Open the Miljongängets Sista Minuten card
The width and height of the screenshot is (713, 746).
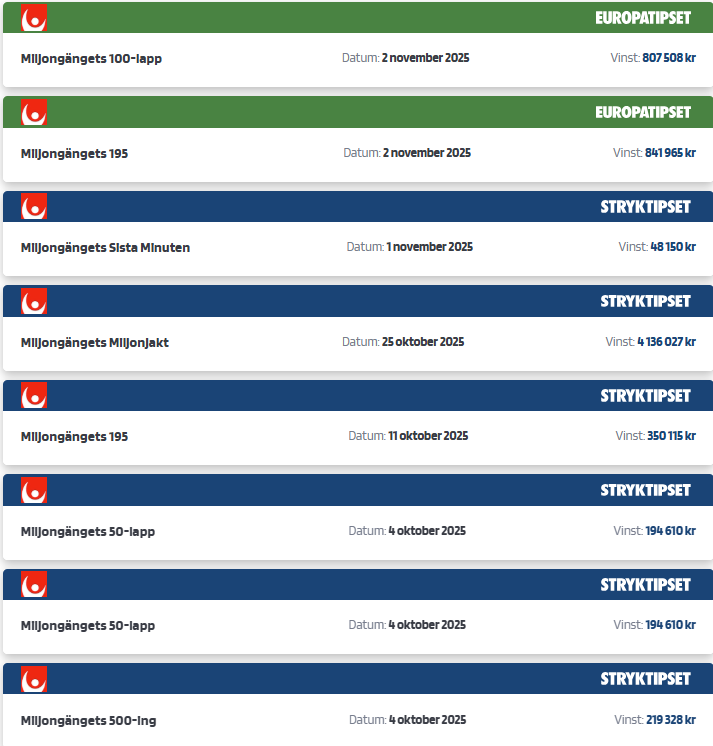point(356,247)
